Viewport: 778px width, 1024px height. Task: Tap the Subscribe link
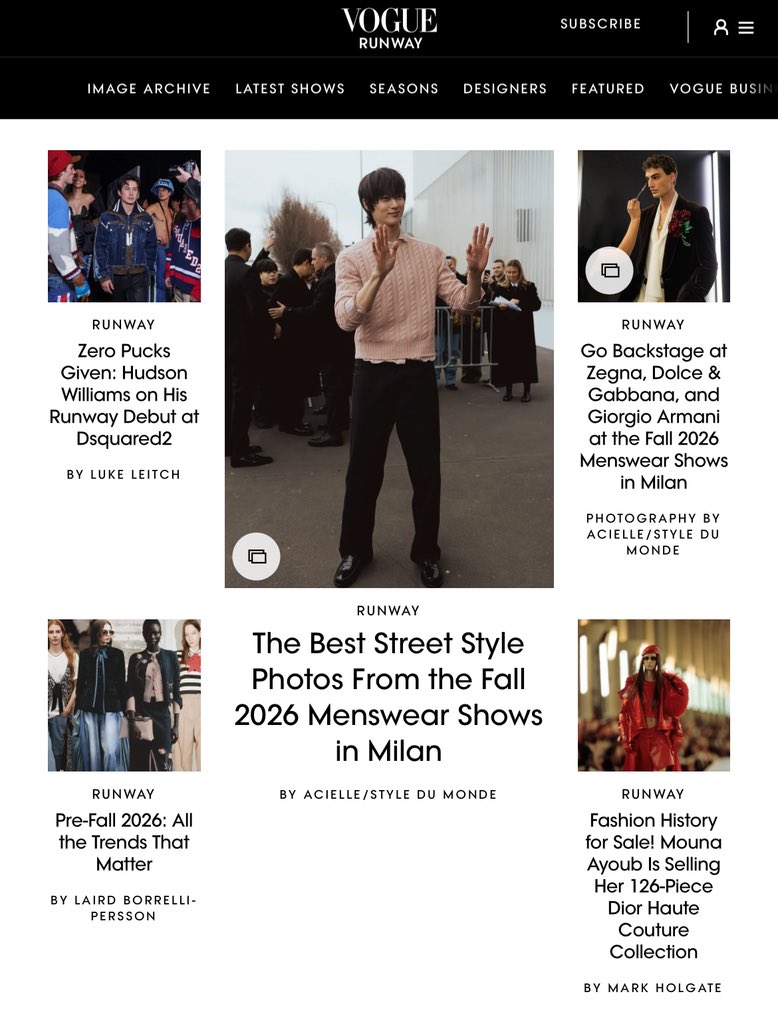(600, 24)
